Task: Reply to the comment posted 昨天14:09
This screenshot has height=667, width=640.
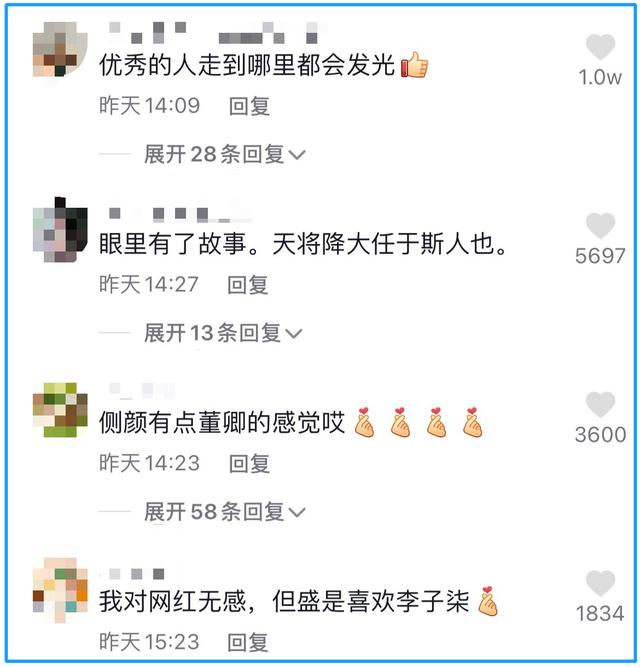Action: (250, 105)
